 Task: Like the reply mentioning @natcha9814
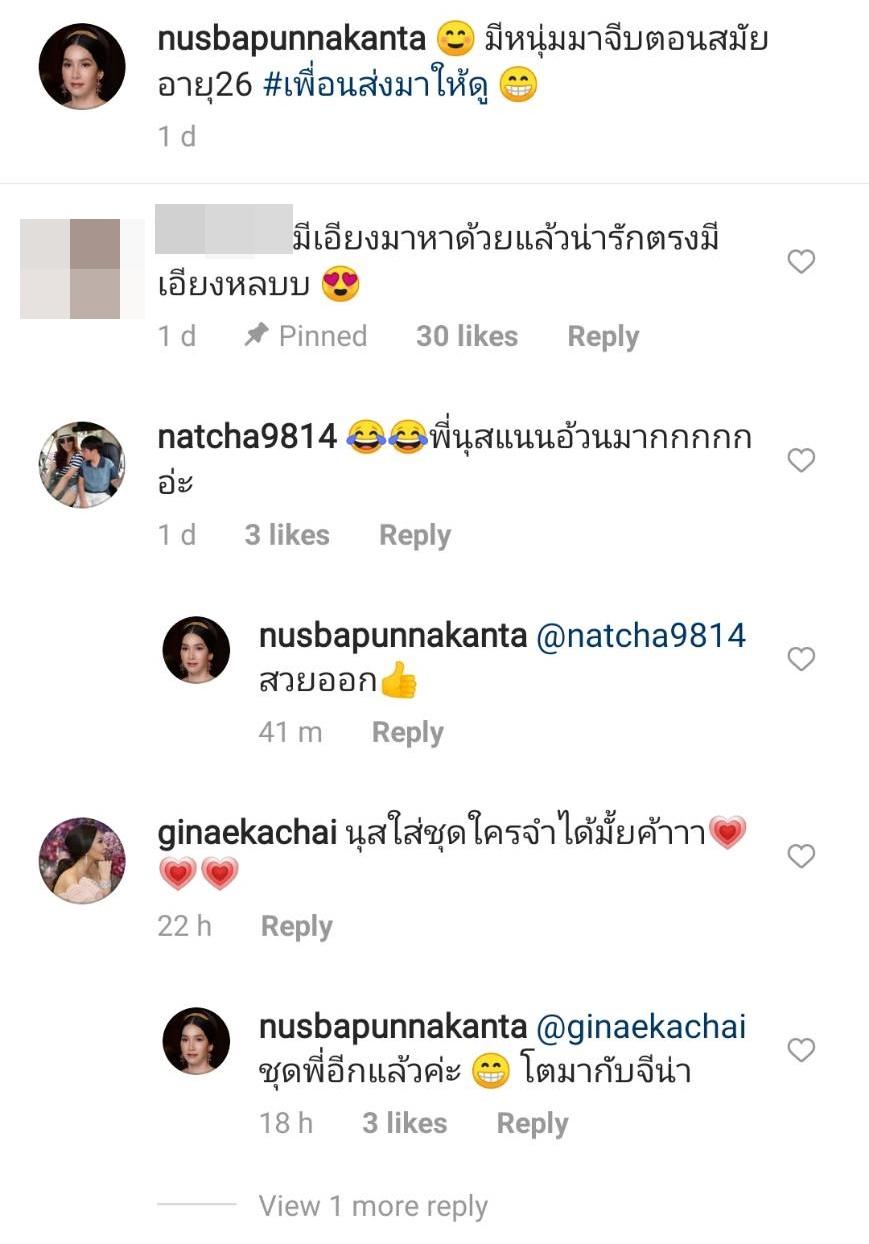click(802, 659)
